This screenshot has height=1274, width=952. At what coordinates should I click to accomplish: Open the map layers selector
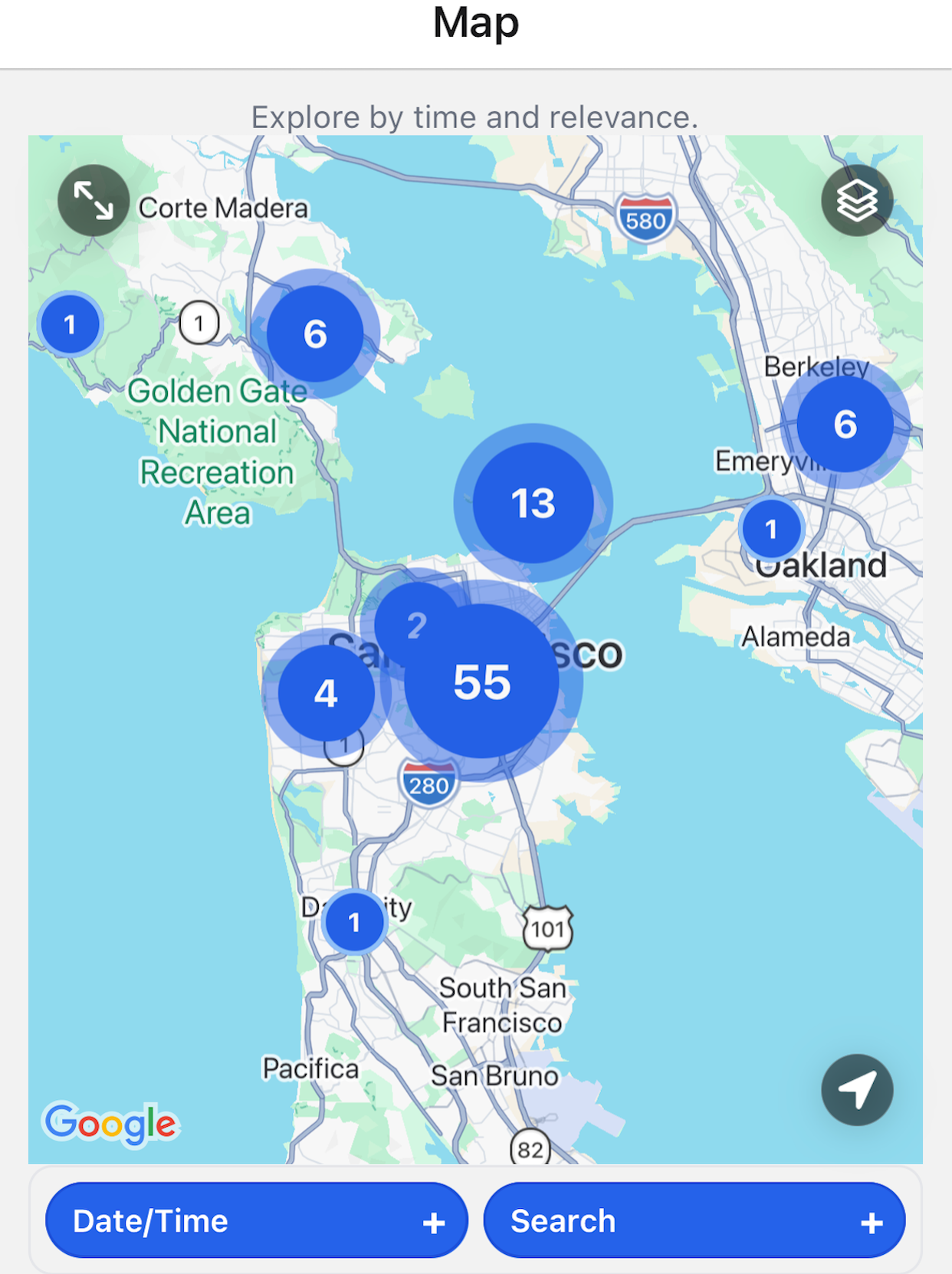857,201
